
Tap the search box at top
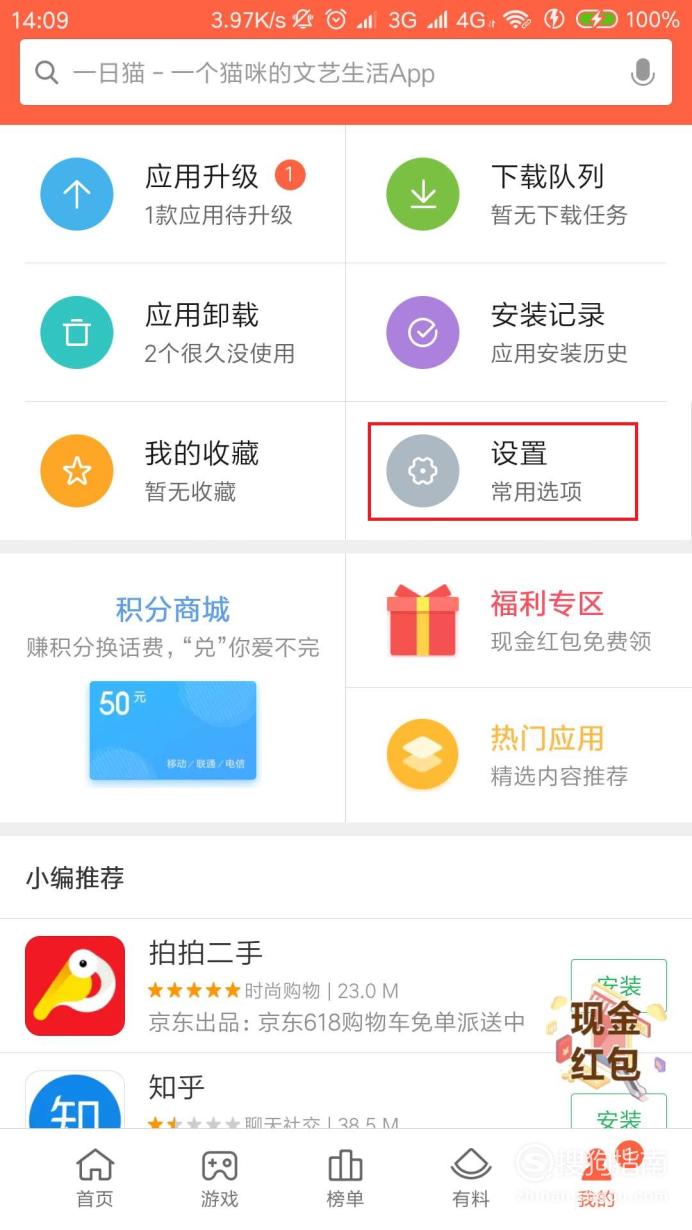pyautogui.click(x=346, y=72)
